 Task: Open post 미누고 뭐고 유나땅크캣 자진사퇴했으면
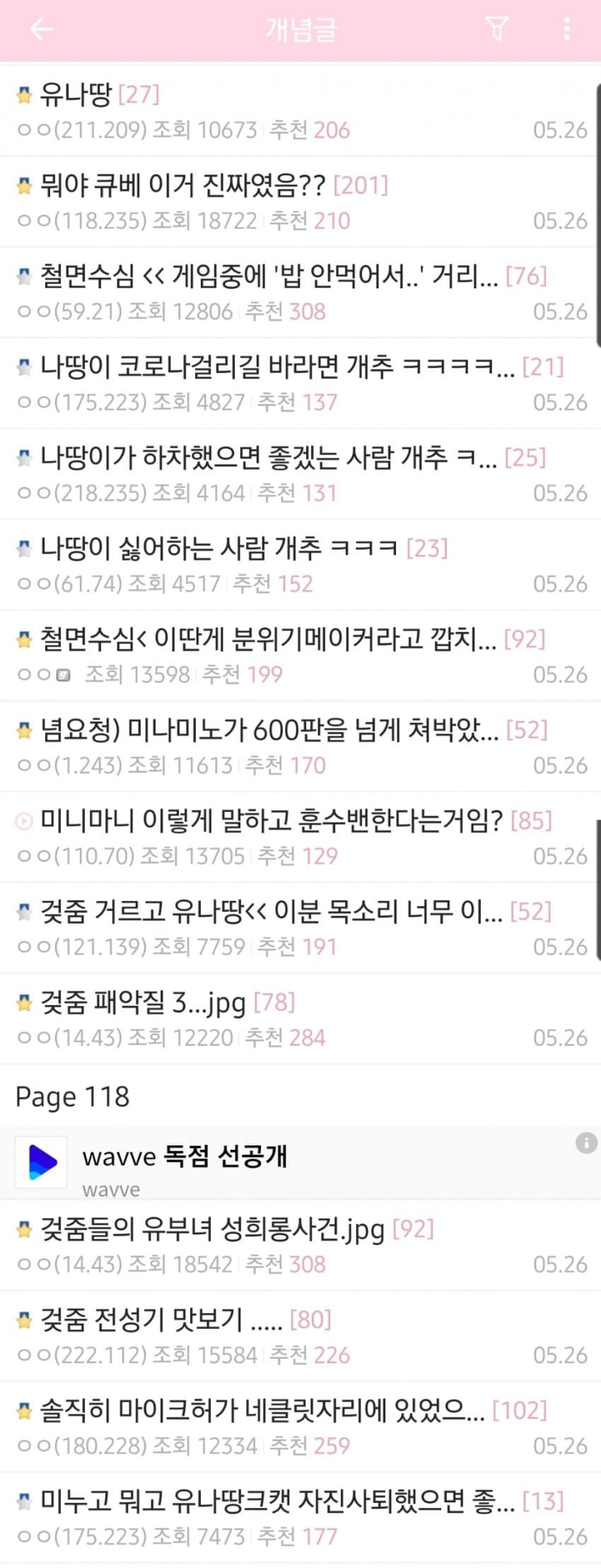pyautogui.click(x=276, y=1501)
